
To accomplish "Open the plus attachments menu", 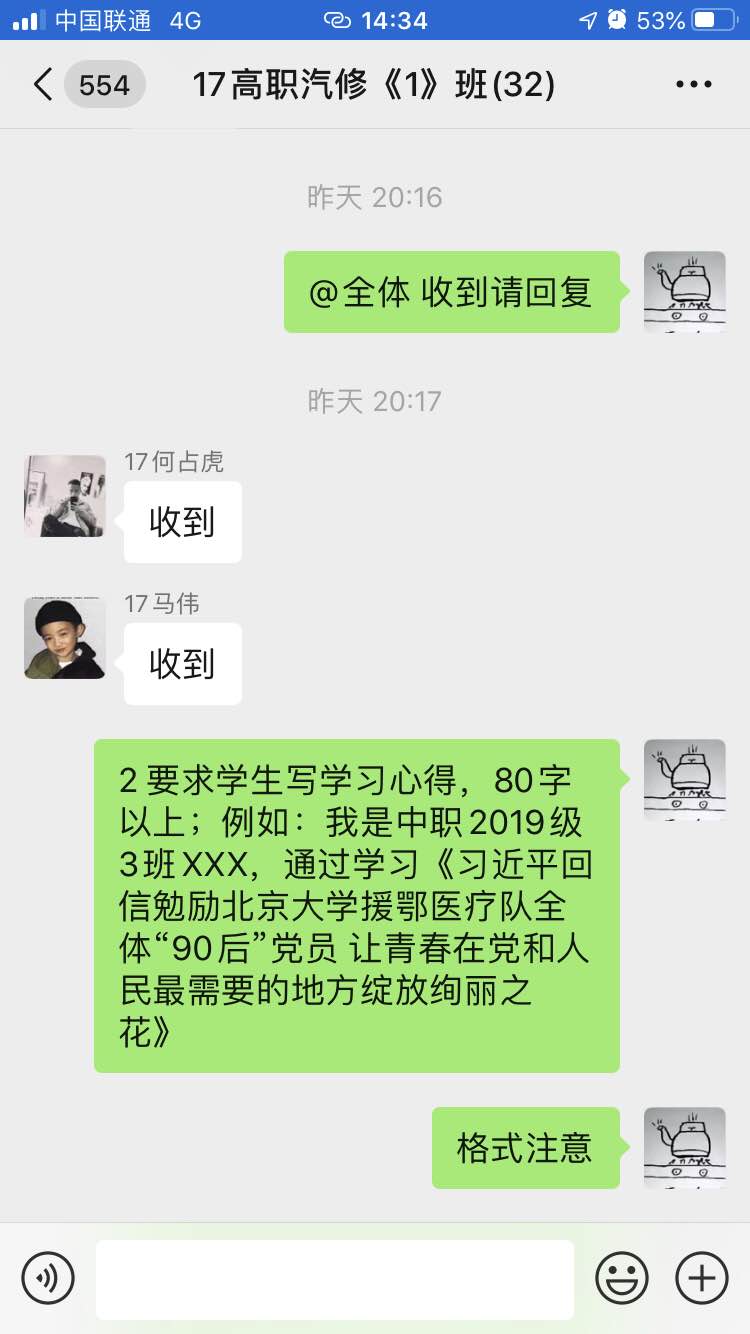I will click(x=702, y=1278).
